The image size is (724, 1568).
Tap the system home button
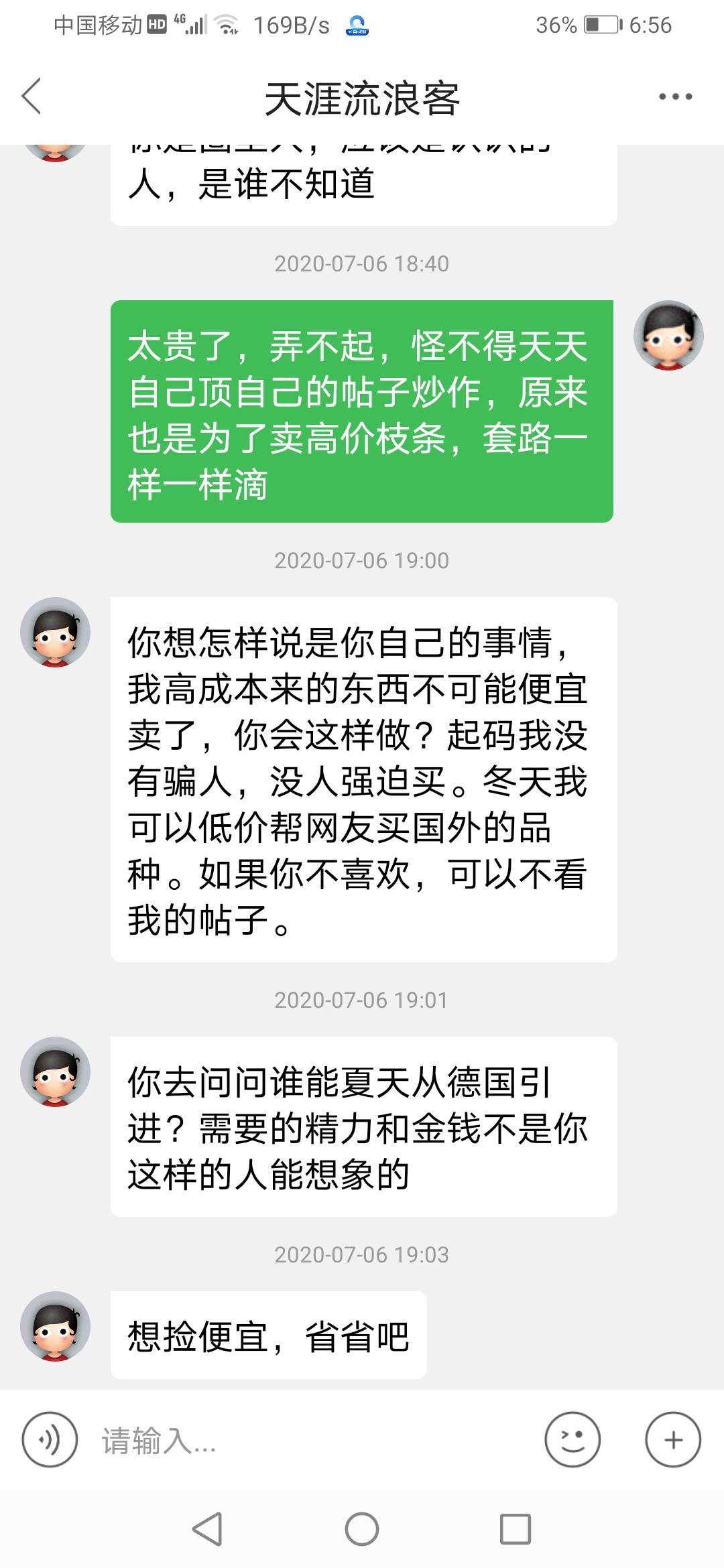pyautogui.click(x=362, y=1529)
